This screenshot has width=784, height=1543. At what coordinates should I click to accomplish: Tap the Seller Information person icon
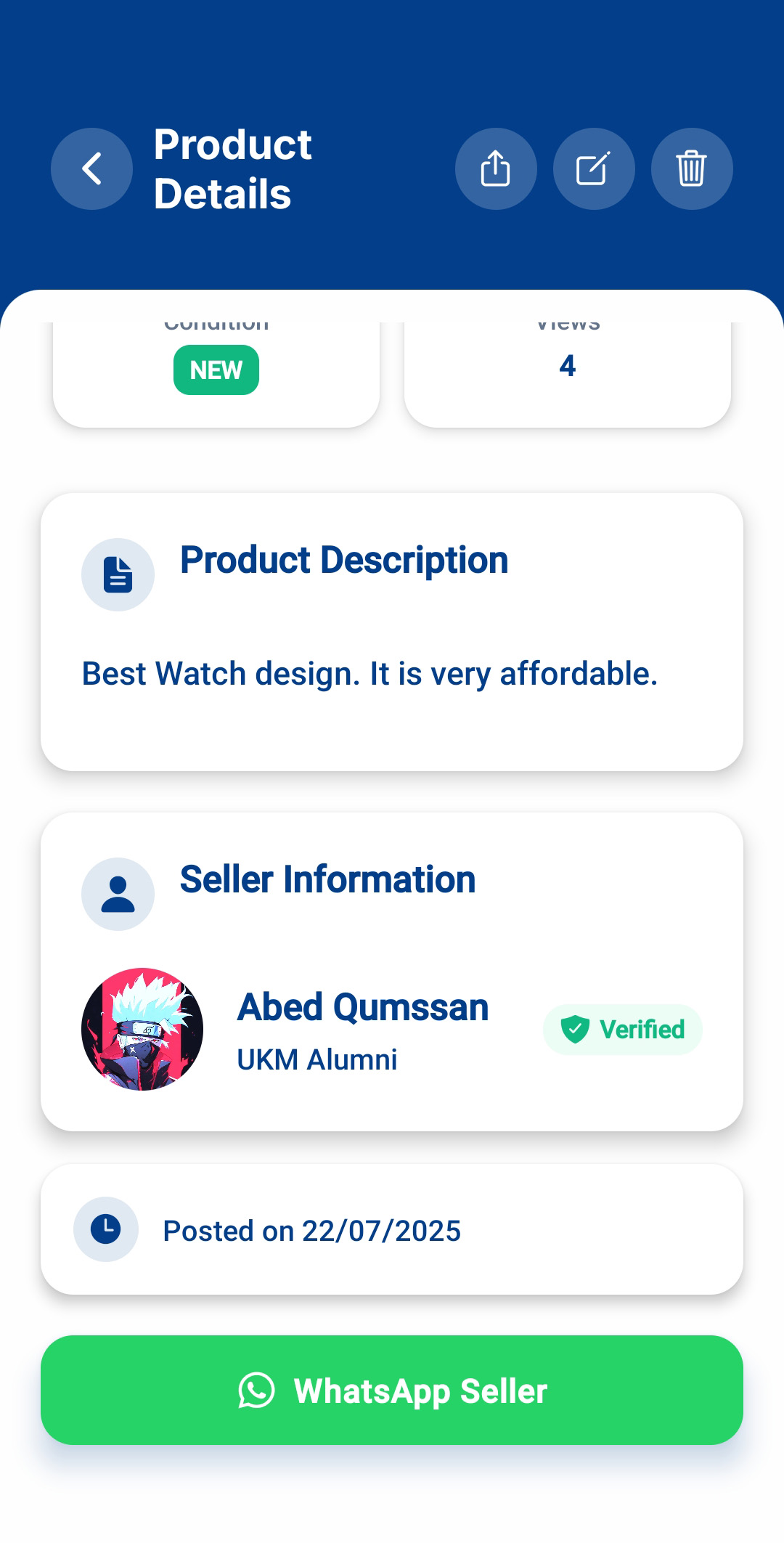pos(118,893)
